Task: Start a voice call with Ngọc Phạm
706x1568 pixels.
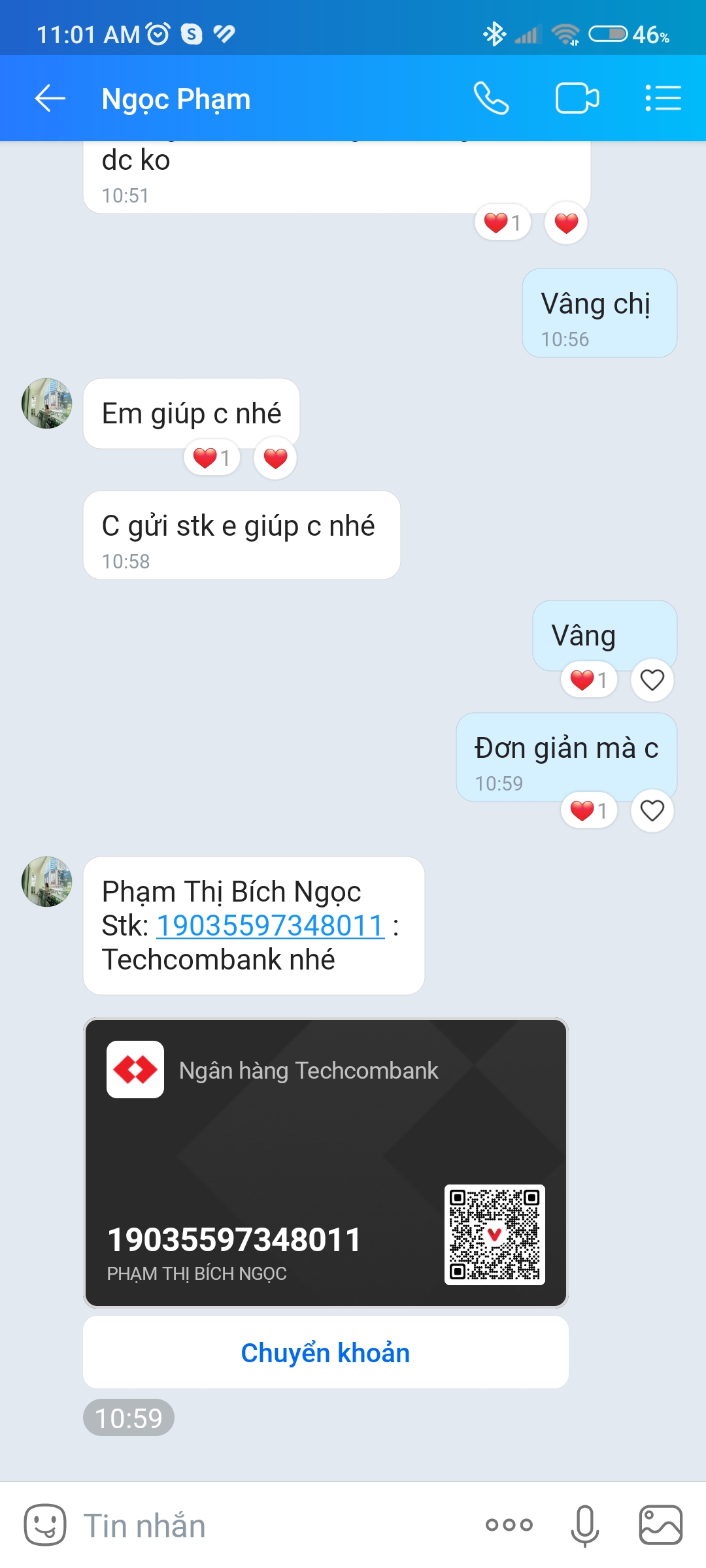Action: 491,99
